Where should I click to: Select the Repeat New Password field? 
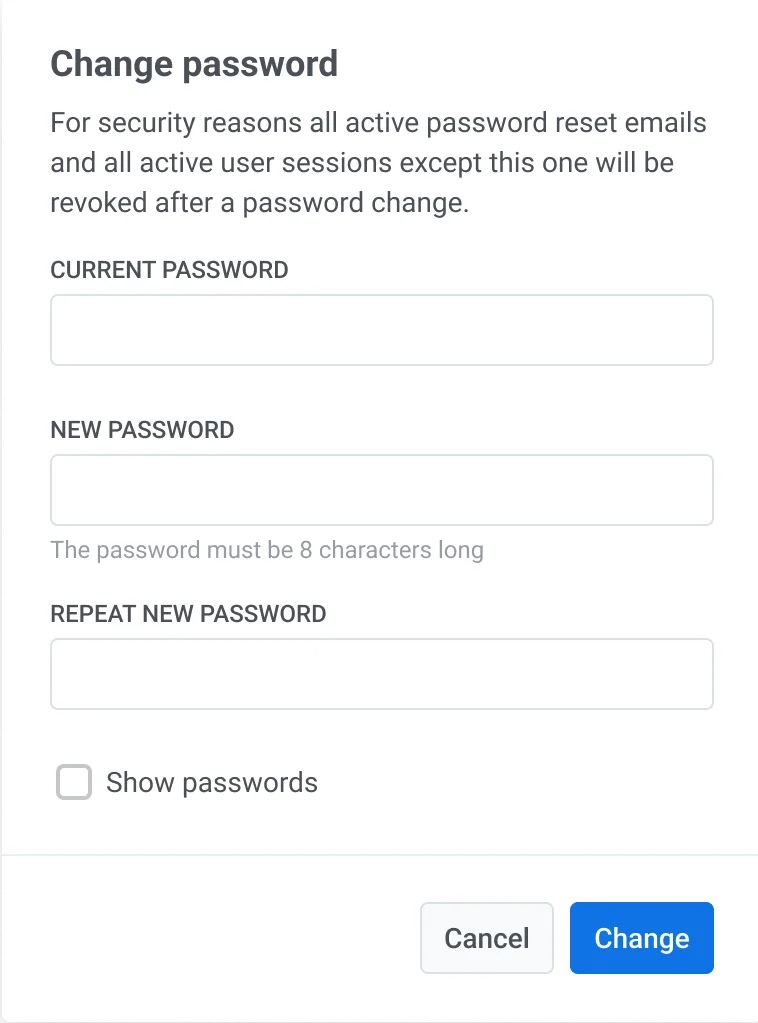381,674
